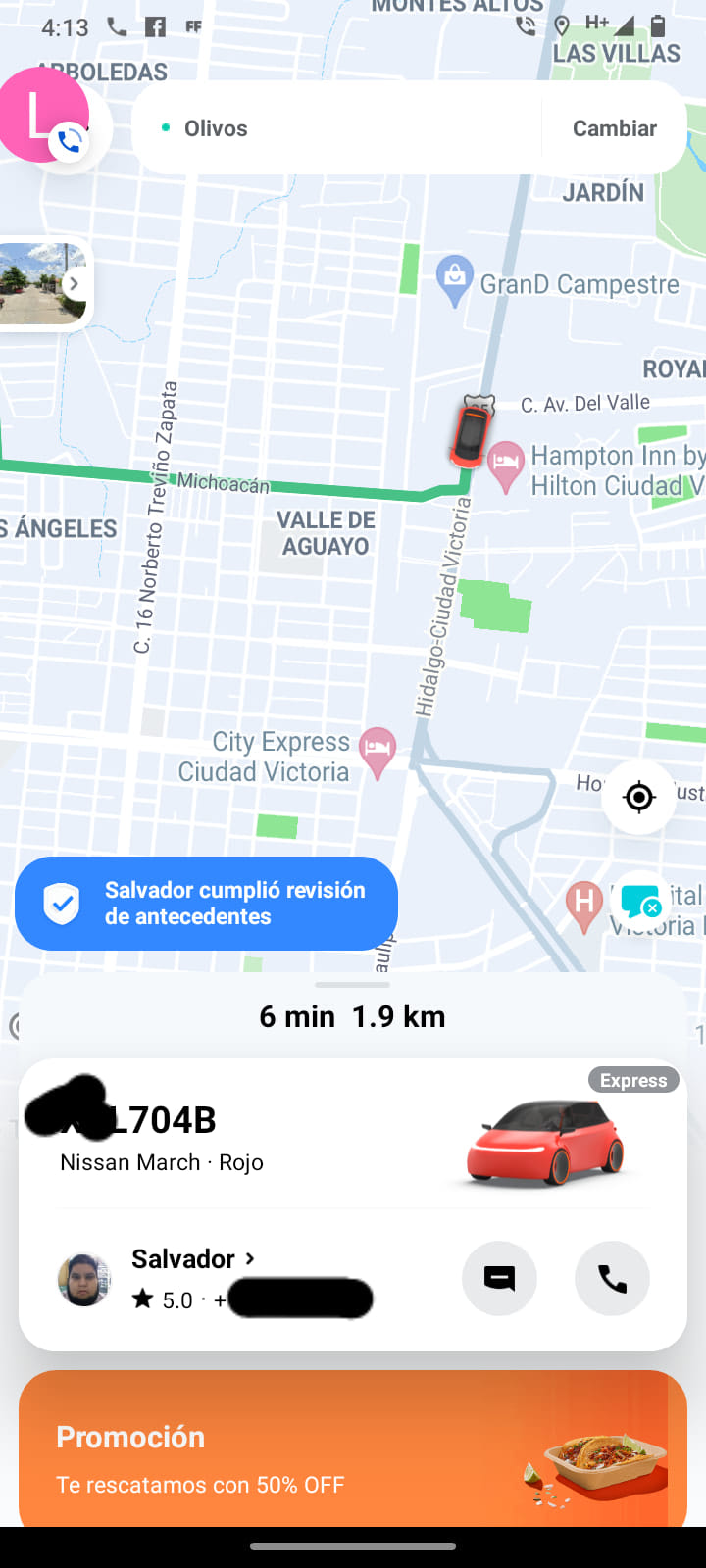Send a message to the driver
This screenshot has height=1568, width=706.
pos(499,1278)
